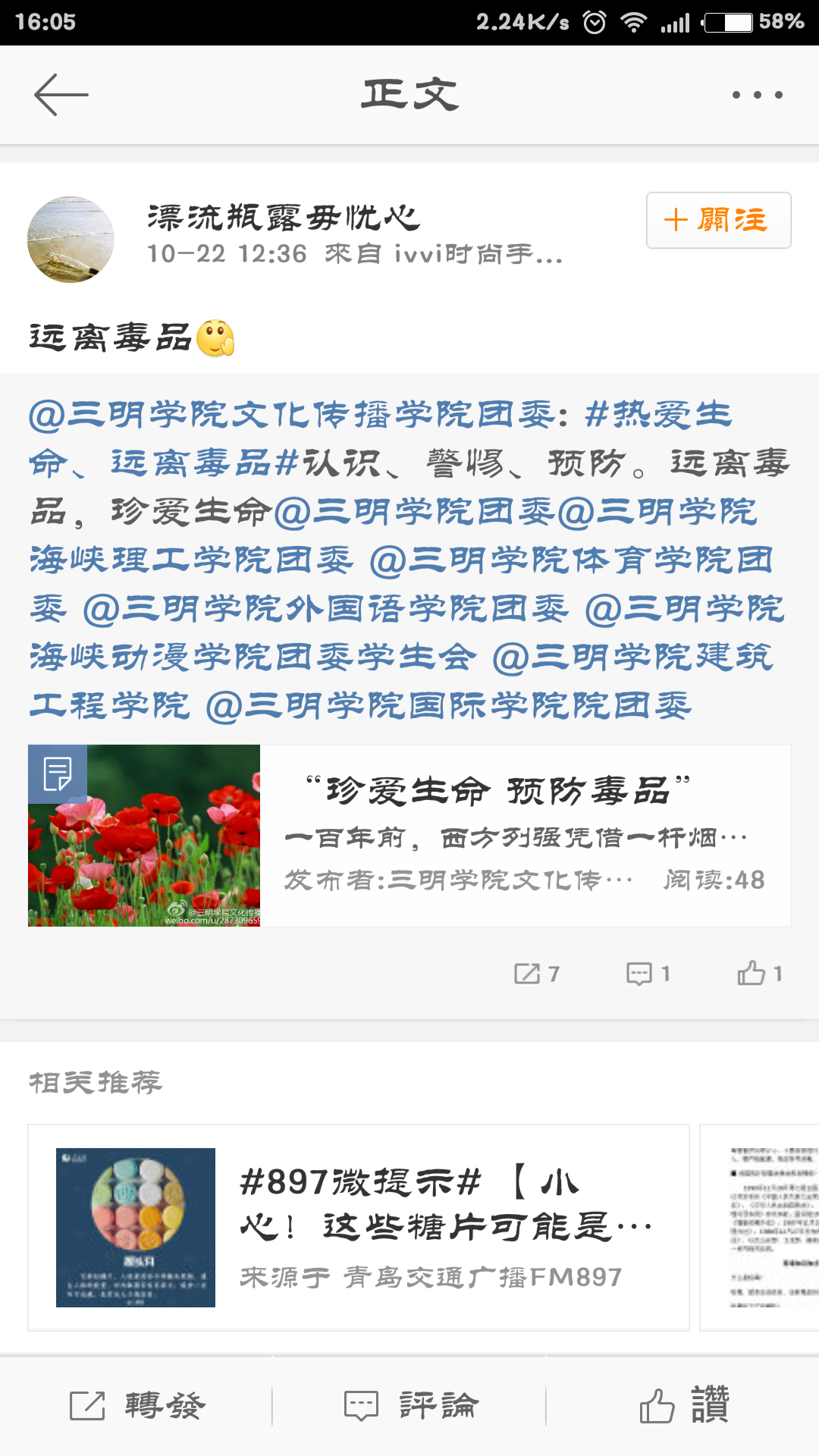Image resolution: width=819 pixels, height=1456 pixels.
Task: View the 7 reposts of quoted post
Action: (537, 974)
